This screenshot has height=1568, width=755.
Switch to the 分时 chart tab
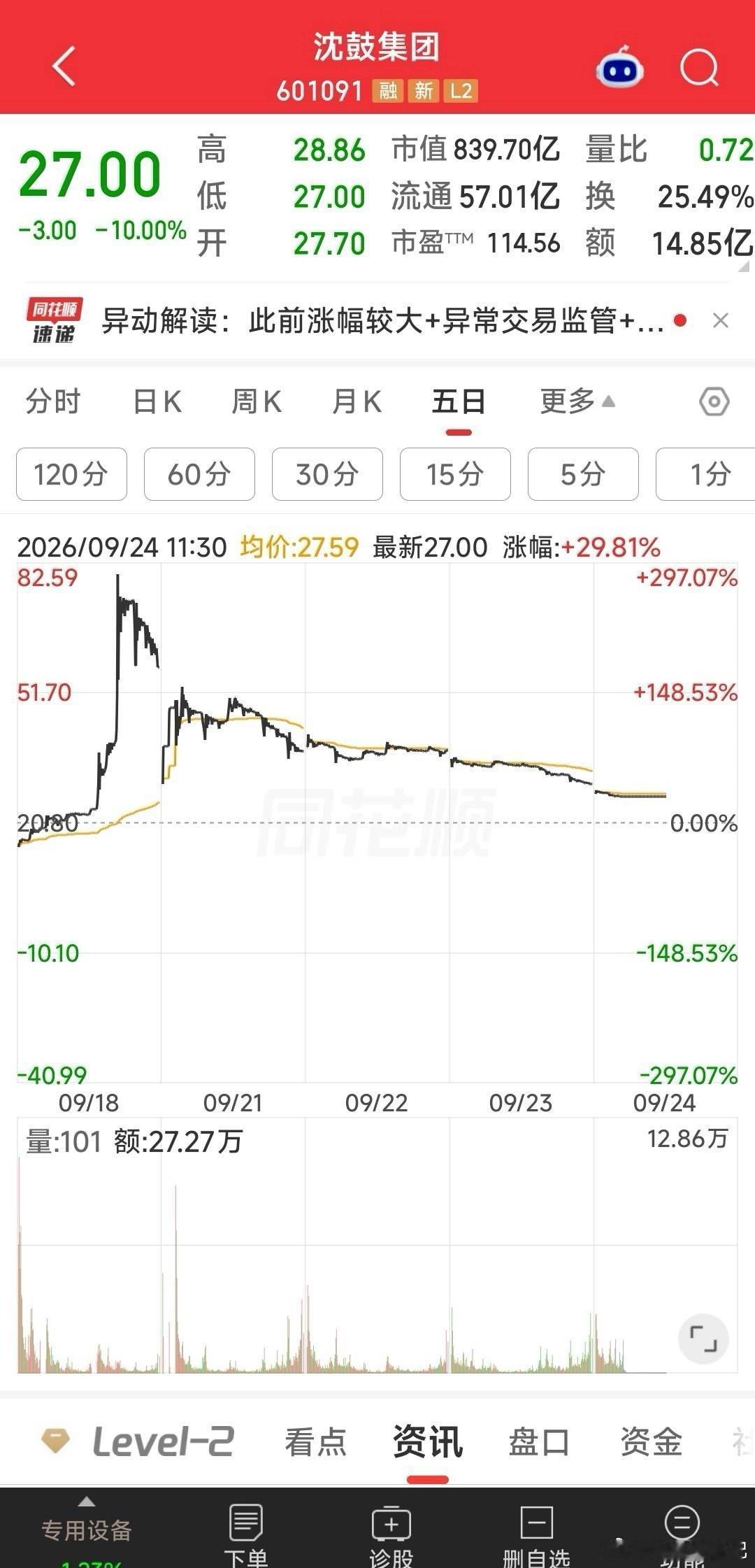click(x=53, y=401)
